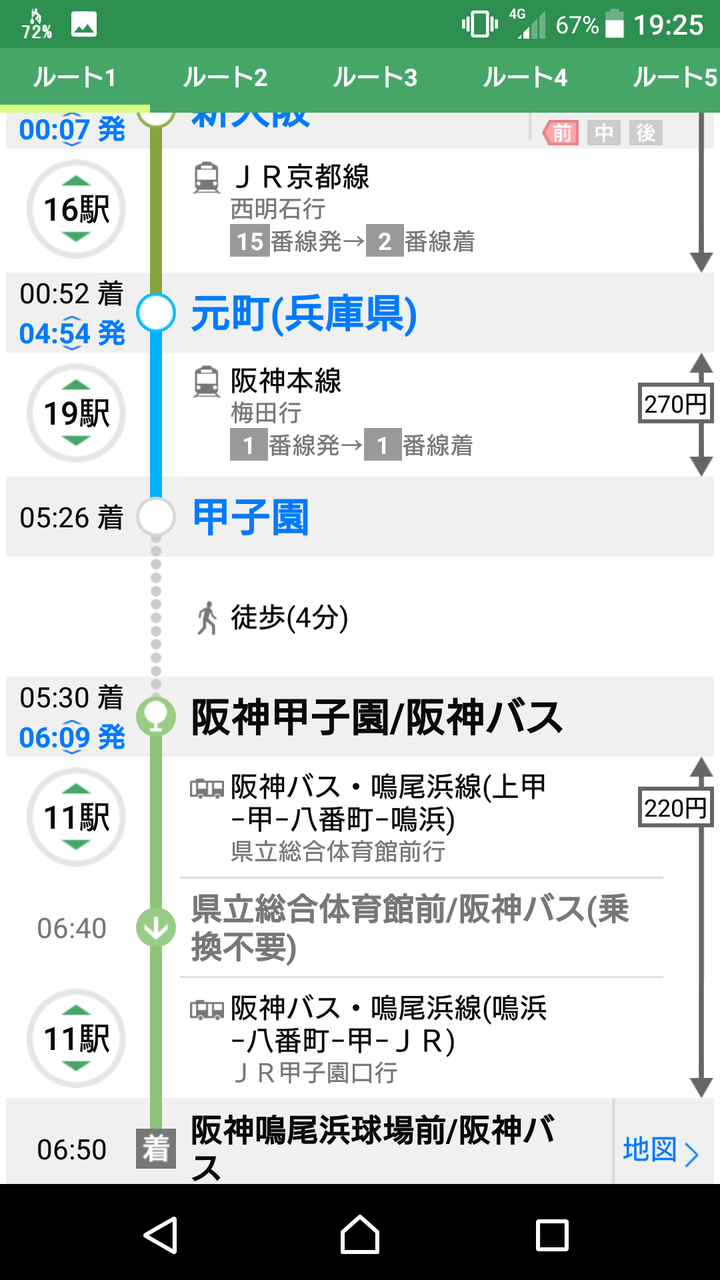Image resolution: width=720 pixels, height=1280 pixels.
Task: Open the 地図 map for 阪神鳴尾浜球場前
Action: click(x=661, y=1150)
